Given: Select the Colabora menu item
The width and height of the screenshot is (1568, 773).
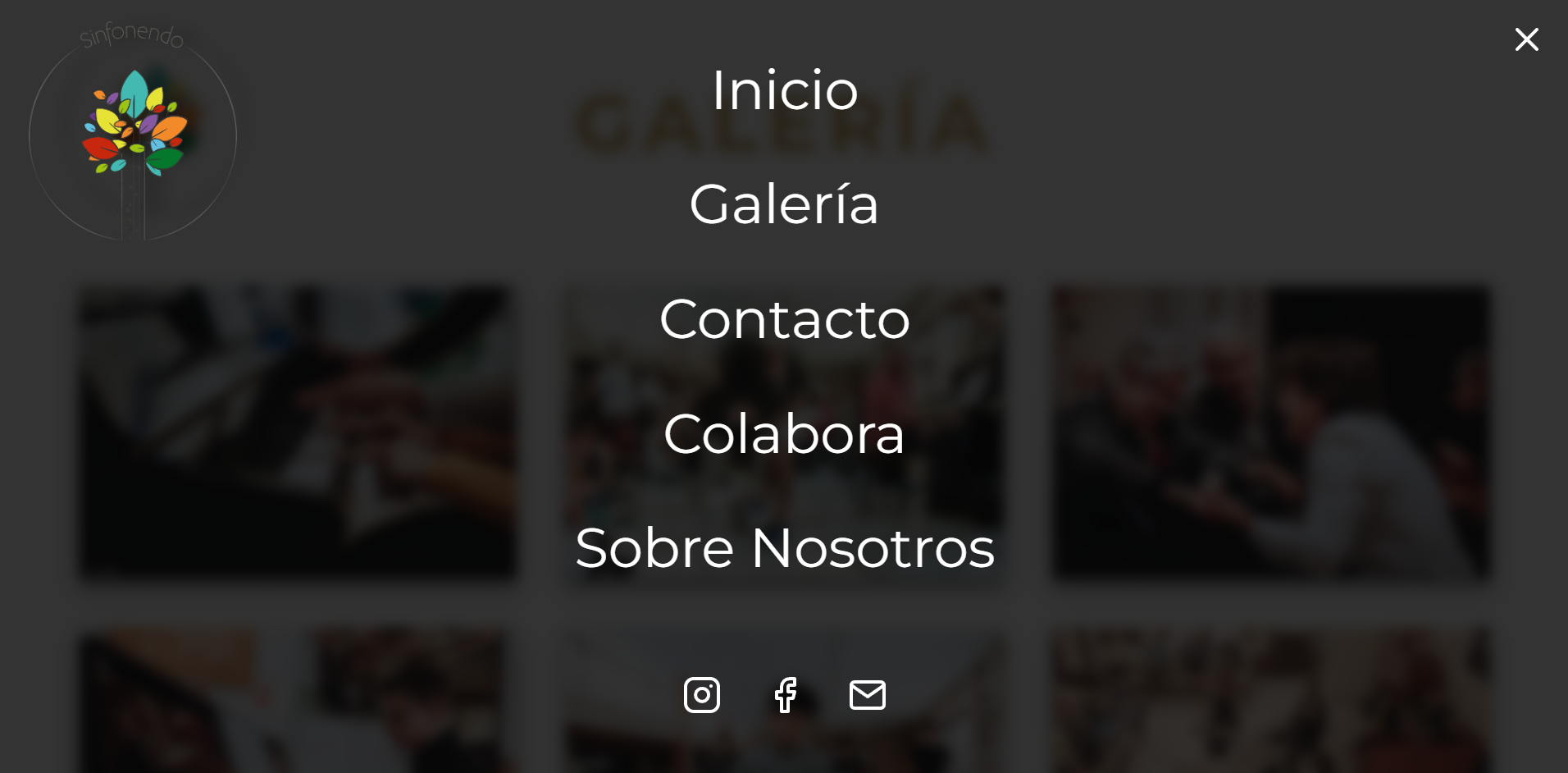Looking at the screenshot, I should tap(784, 433).
